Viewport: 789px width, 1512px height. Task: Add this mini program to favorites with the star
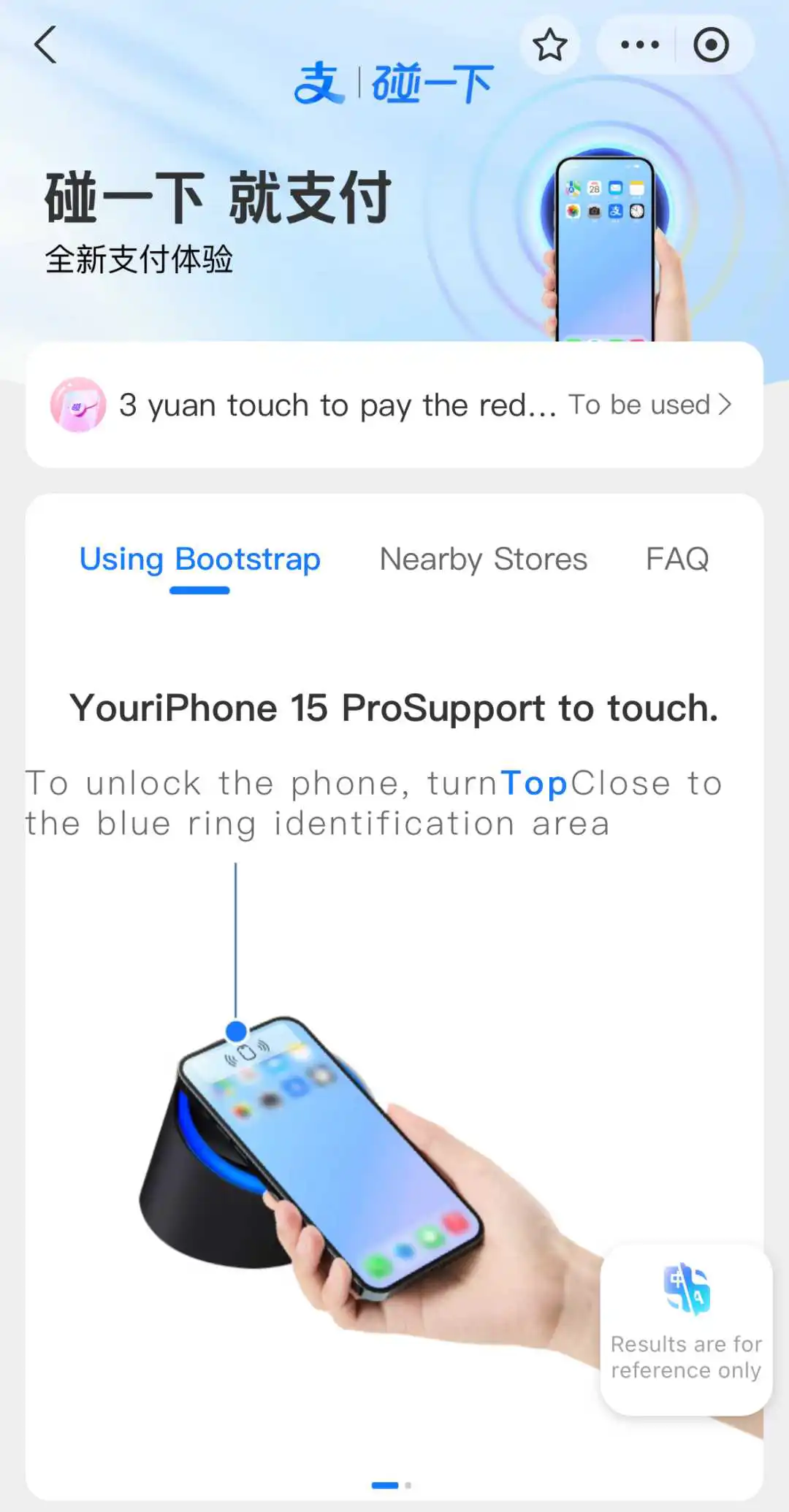click(x=549, y=45)
